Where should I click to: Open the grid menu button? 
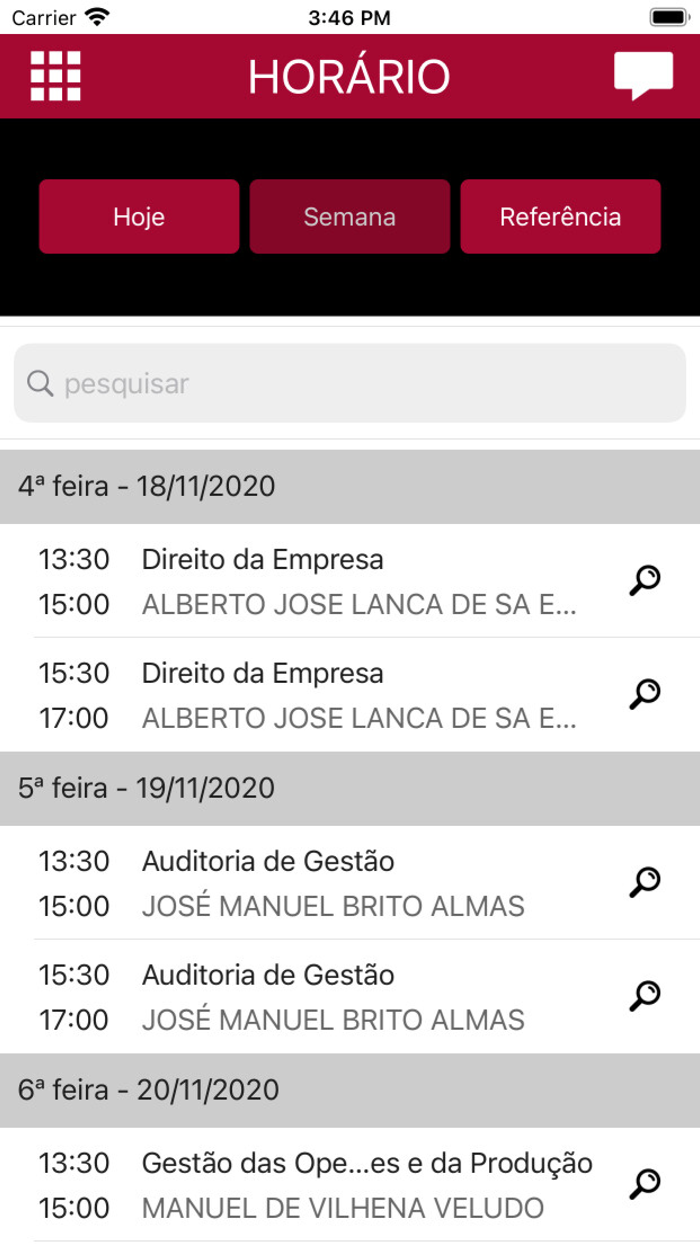tap(55, 76)
